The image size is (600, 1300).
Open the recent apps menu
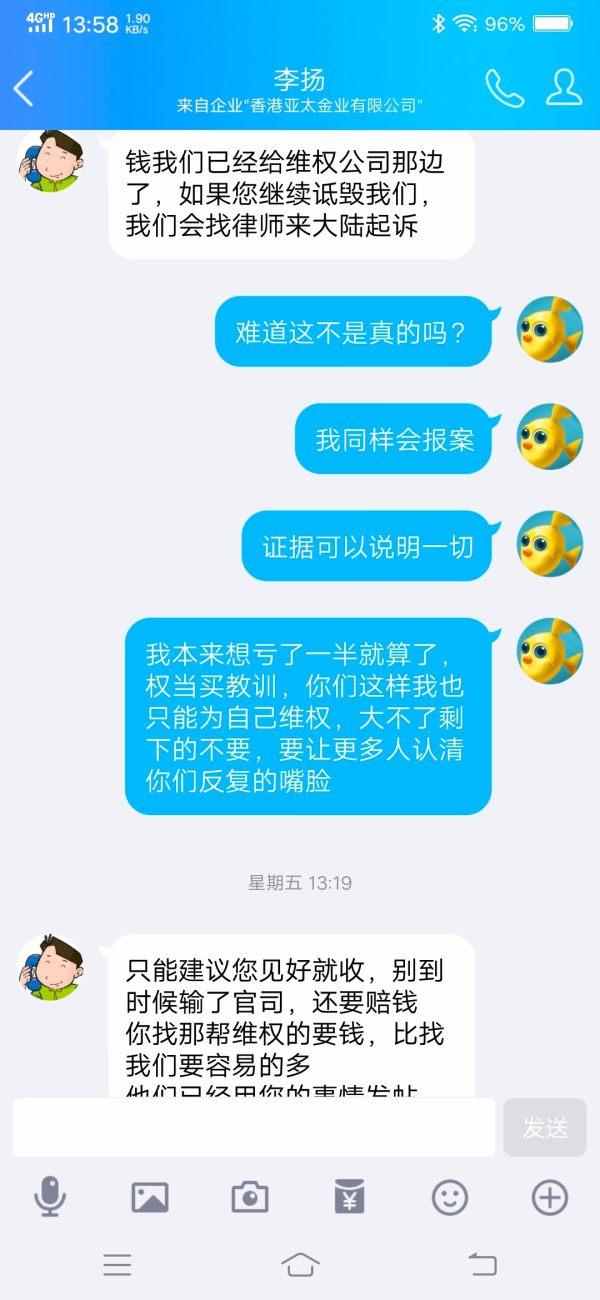[117, 1265]
